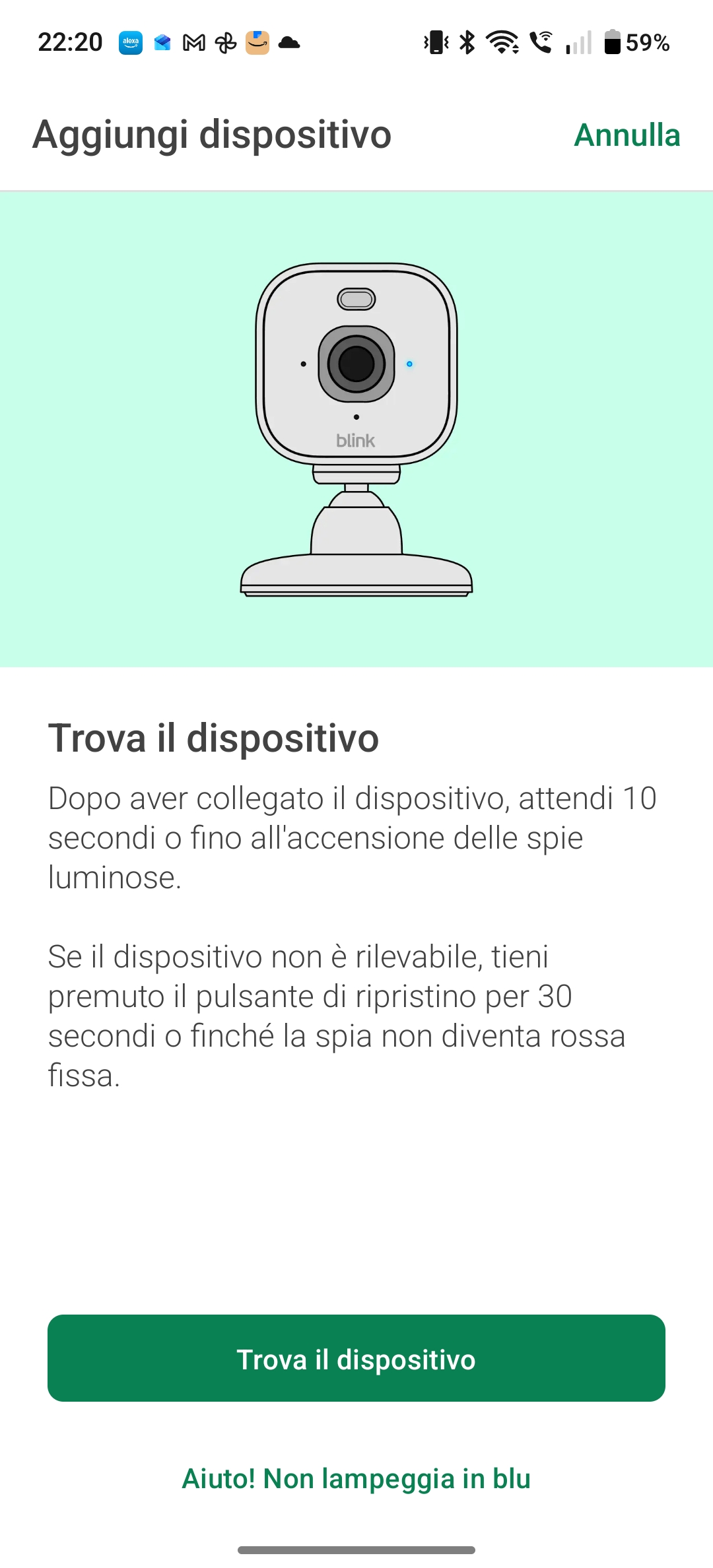Start search with Trova il dispositivo button
The width and height of the screenshot is (713, 1568).
coord(356,1359)
